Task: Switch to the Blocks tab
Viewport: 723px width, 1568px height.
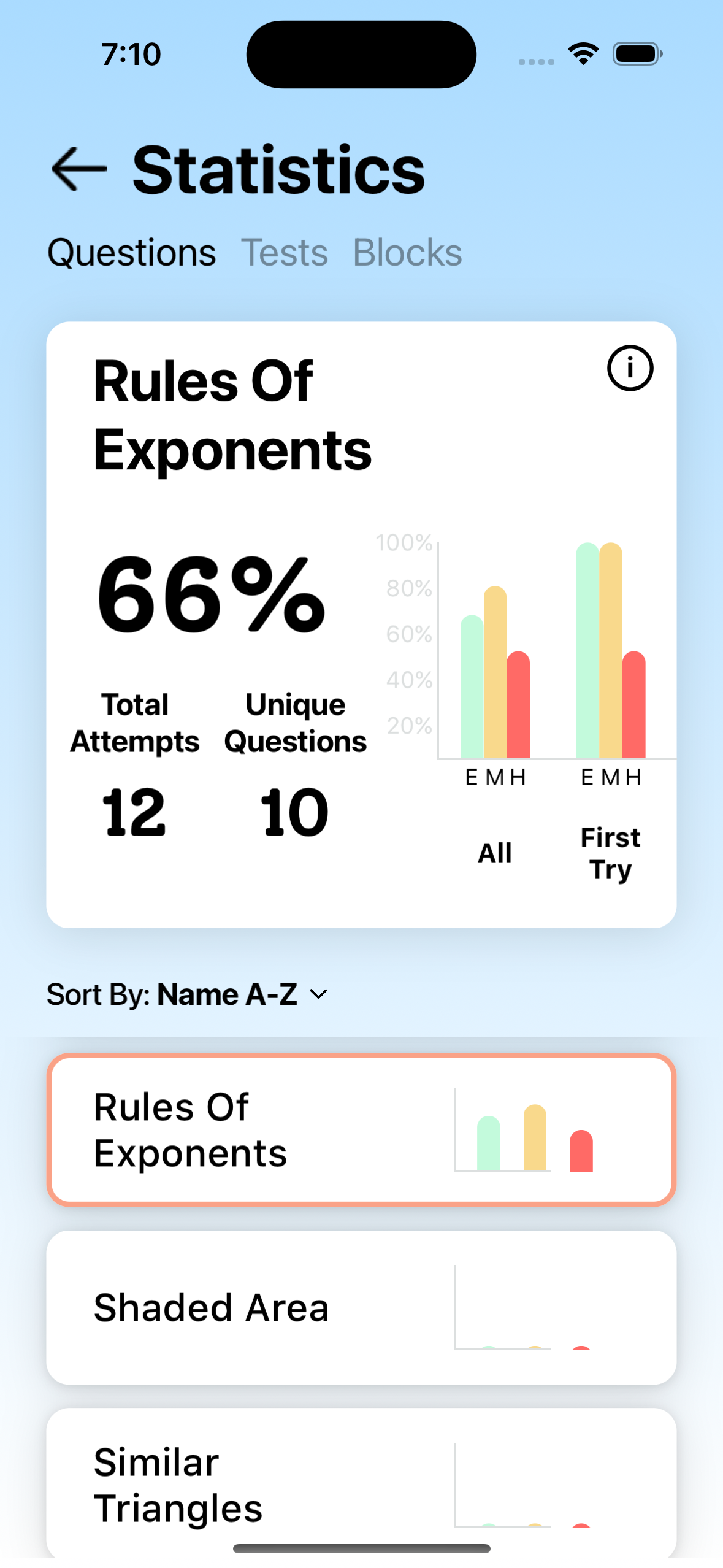Action: (x=407, y=252)
